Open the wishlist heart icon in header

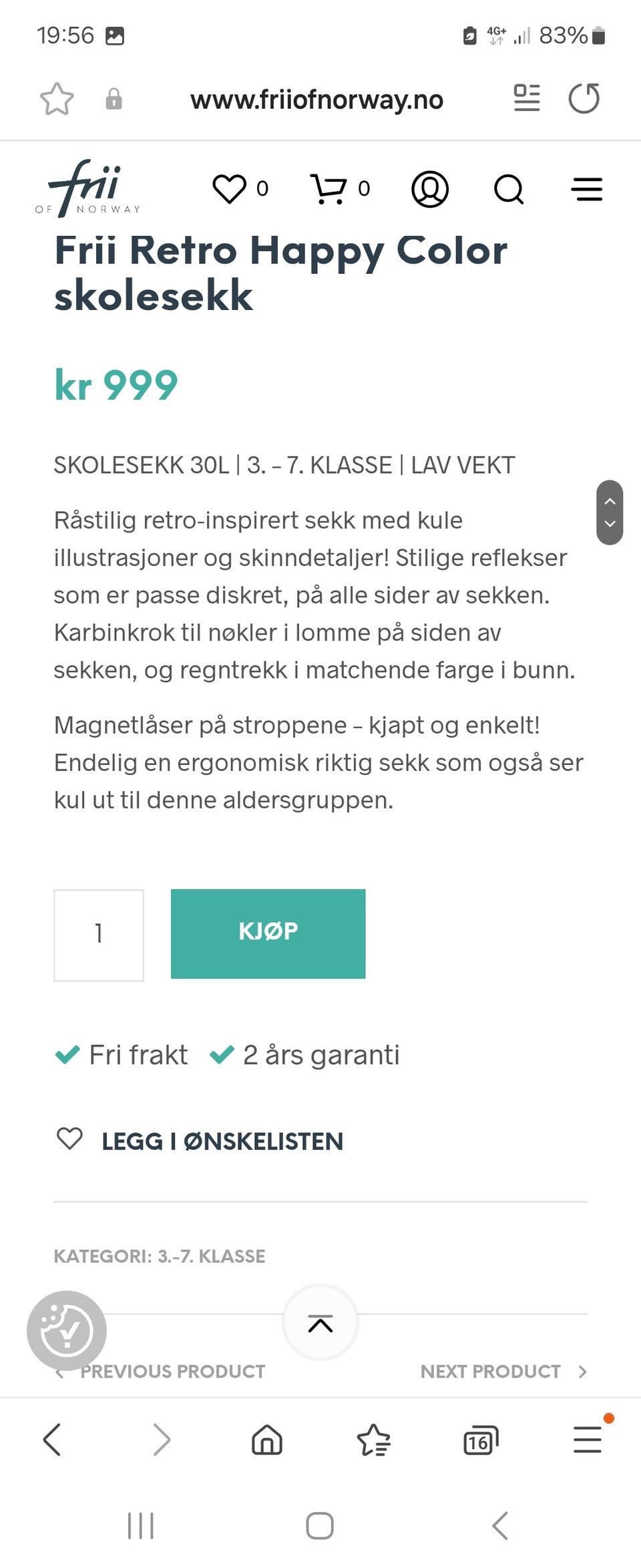tap(230, 190)
